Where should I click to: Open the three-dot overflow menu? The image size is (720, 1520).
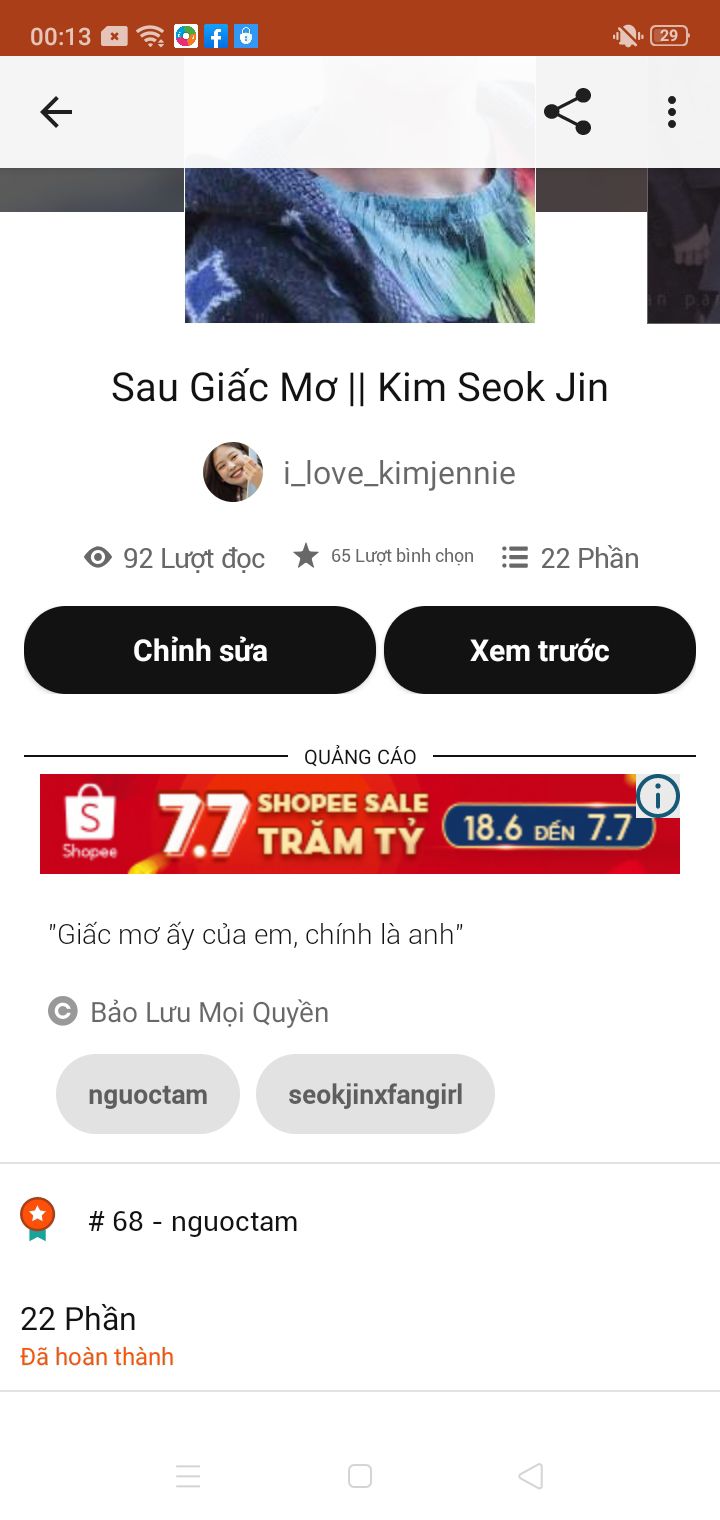(x=672, y=112)
